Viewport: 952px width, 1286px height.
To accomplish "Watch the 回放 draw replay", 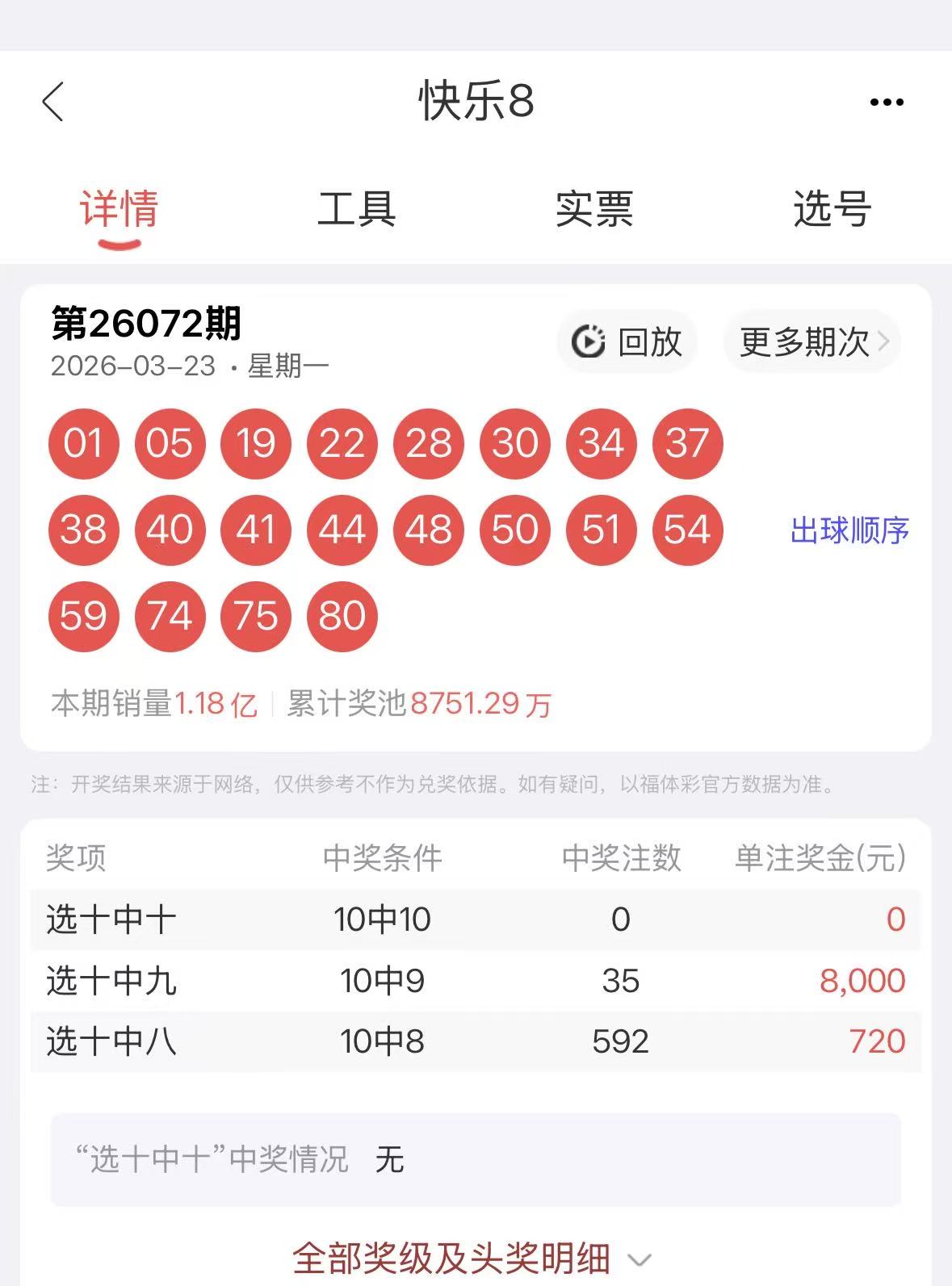I will [627, 342].
